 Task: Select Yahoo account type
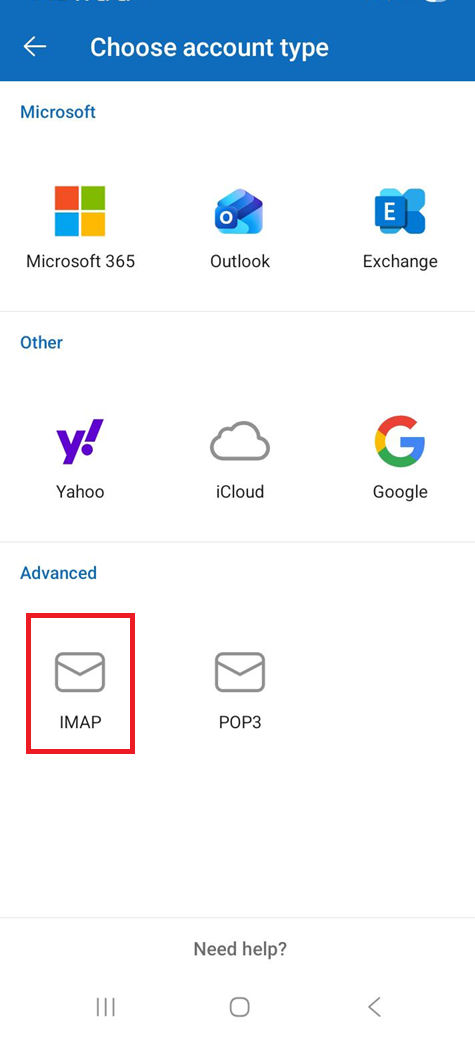click(80, 458)
